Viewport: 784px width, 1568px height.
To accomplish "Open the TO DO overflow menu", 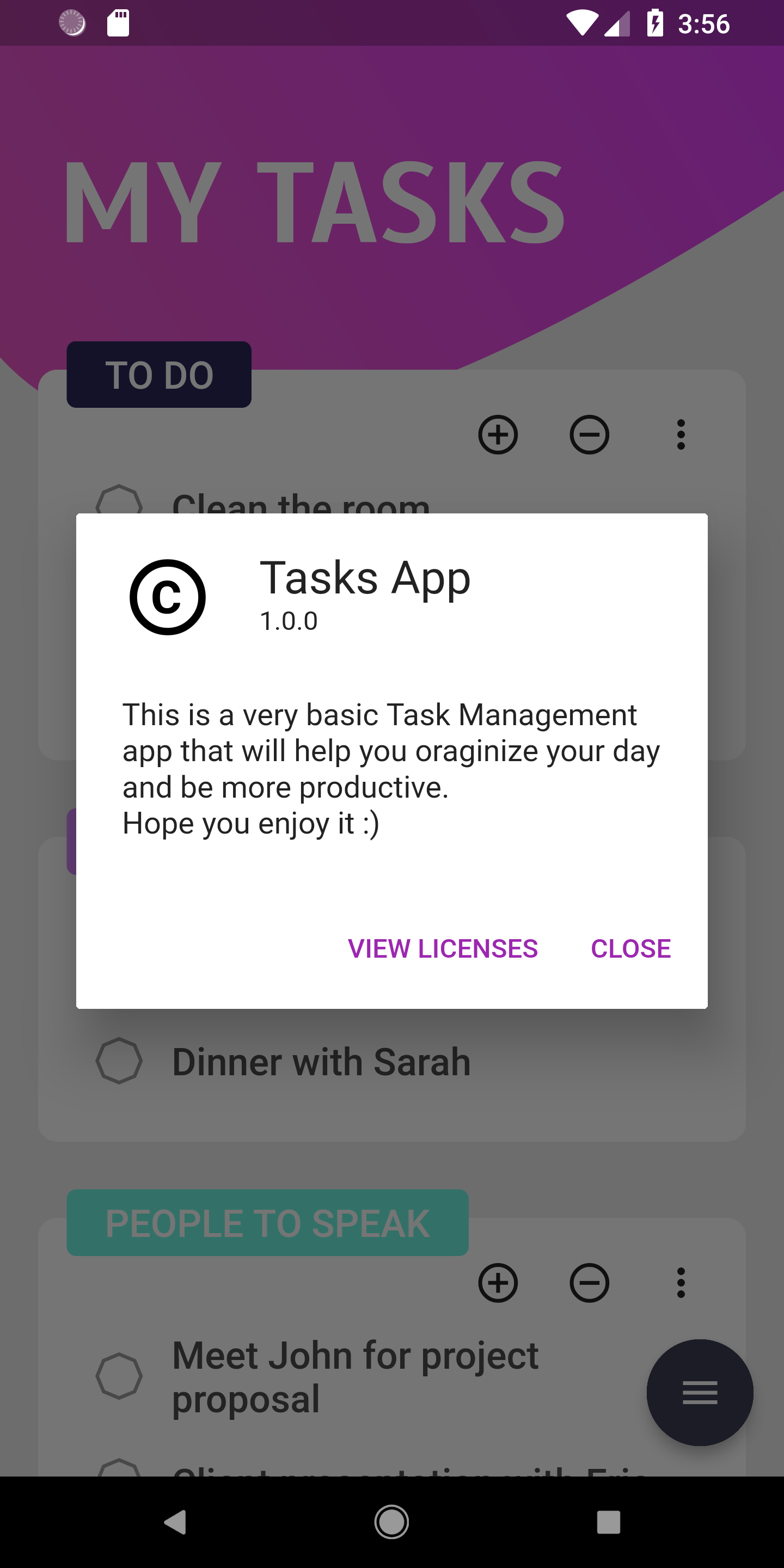I will tap(681, 434).
